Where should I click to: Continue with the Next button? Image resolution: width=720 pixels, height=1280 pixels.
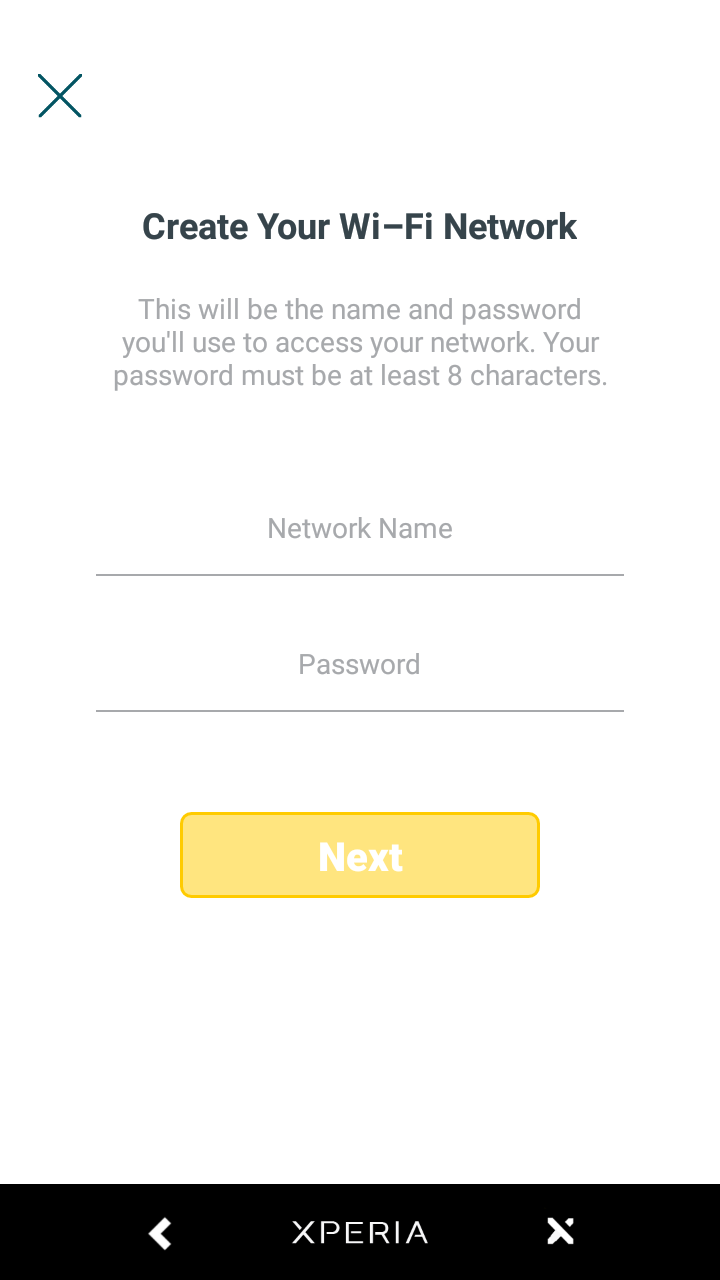point(360,855)
